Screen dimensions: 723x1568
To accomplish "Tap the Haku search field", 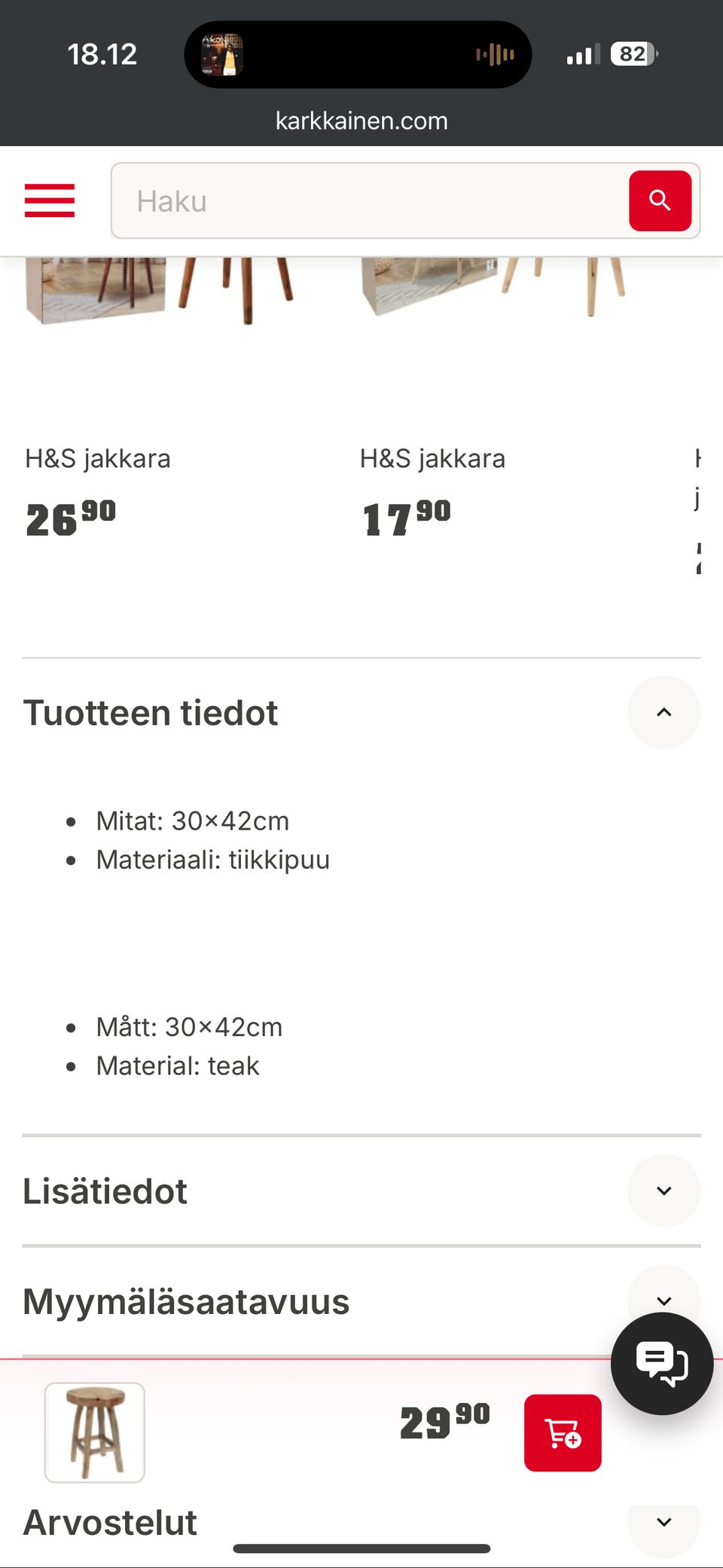I will (x=369, y=201).
